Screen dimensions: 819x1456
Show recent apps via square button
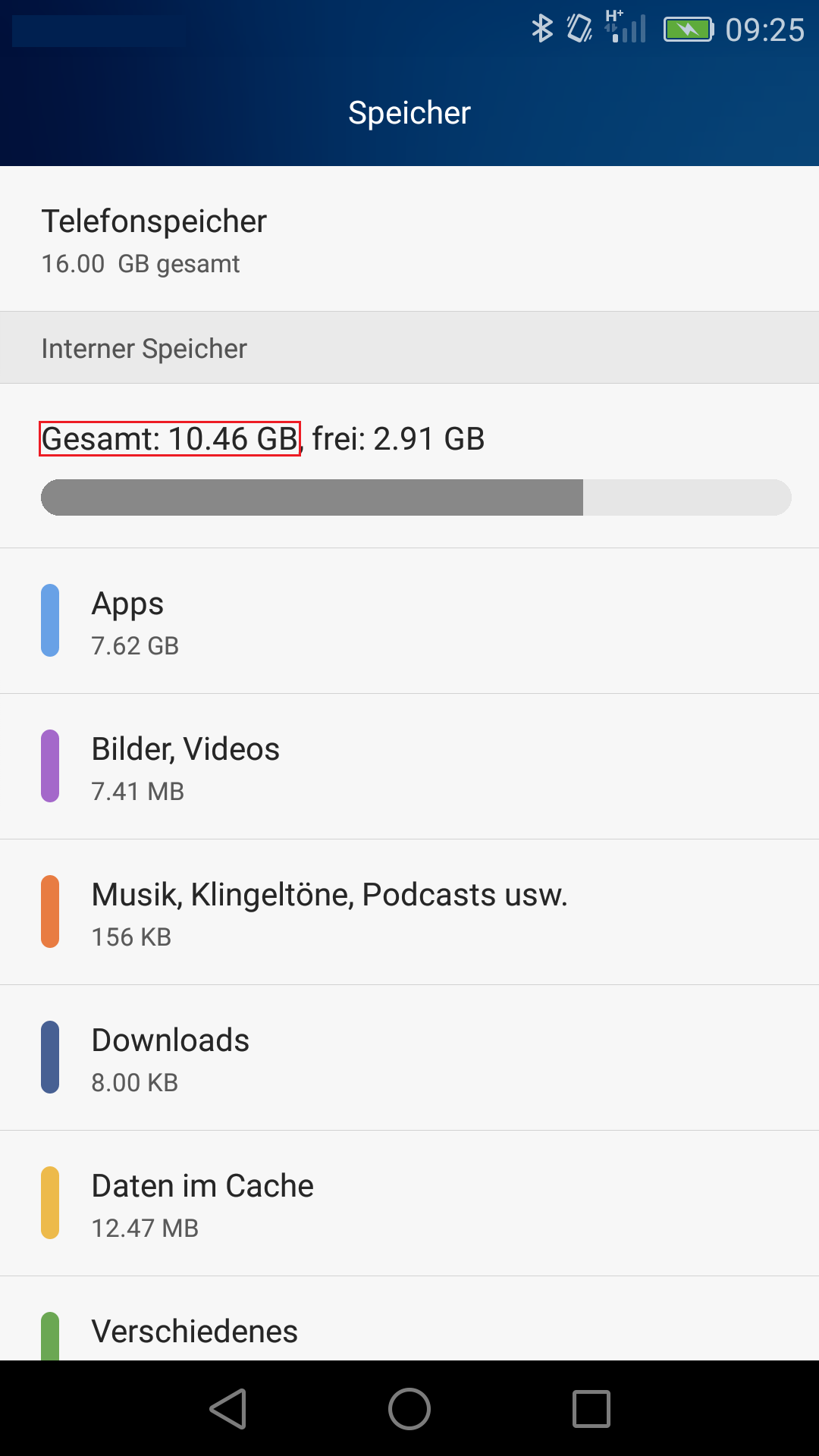[591, 1409]
